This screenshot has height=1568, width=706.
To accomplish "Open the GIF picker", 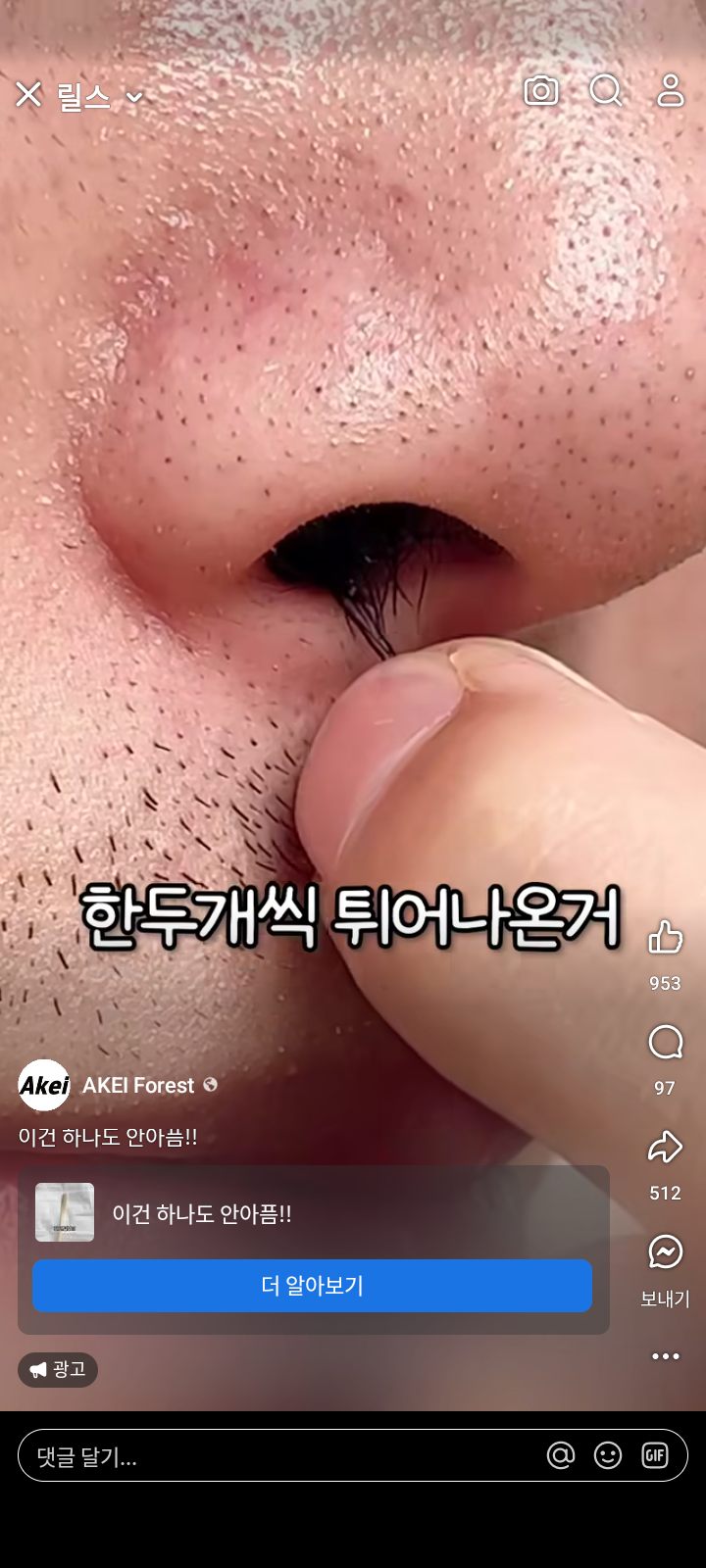I will [655, 1455].
